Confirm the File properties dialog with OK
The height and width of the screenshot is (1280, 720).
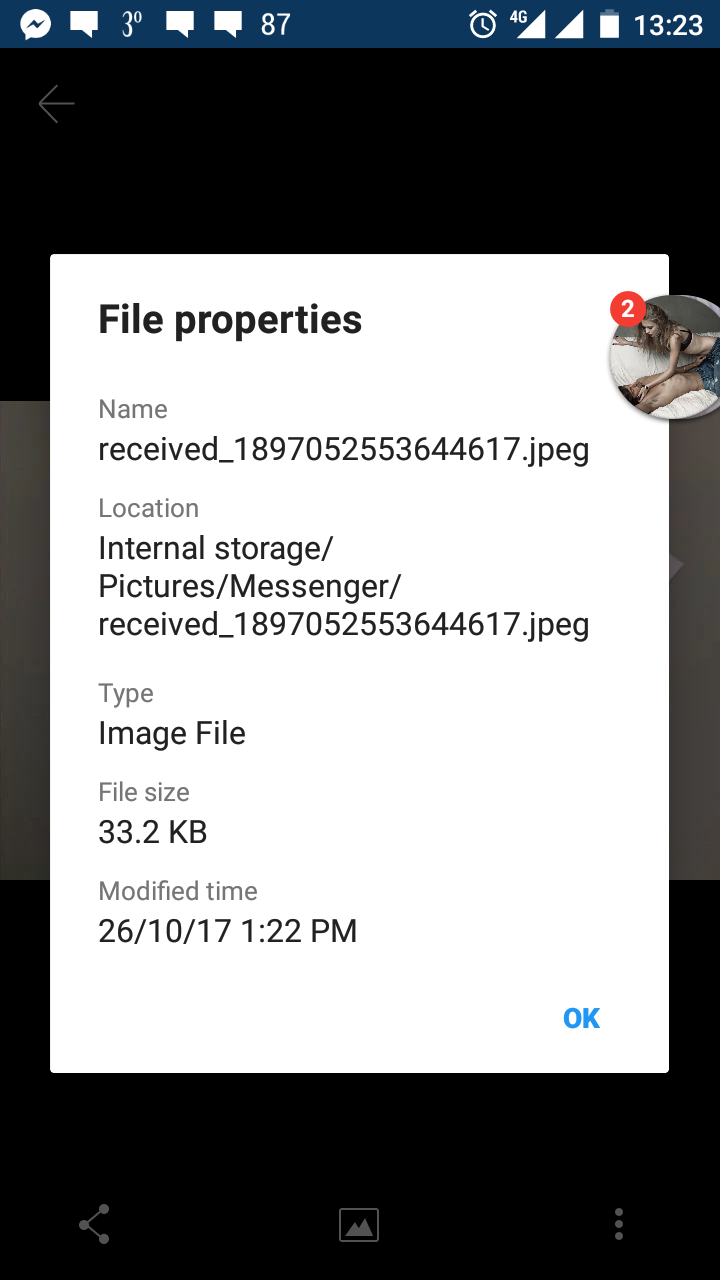coord(581,1018)
